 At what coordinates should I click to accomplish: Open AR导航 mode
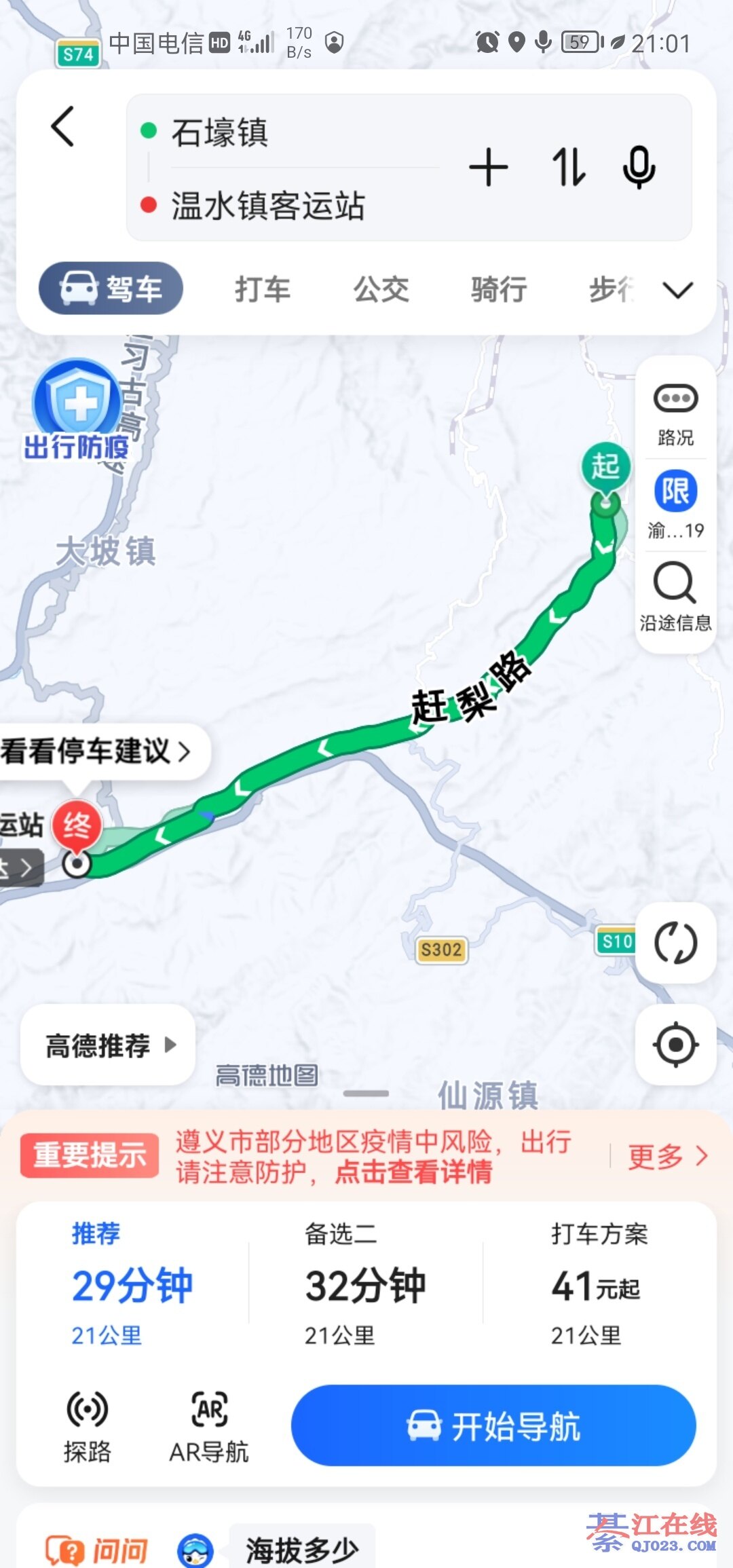click(209, 1425)
